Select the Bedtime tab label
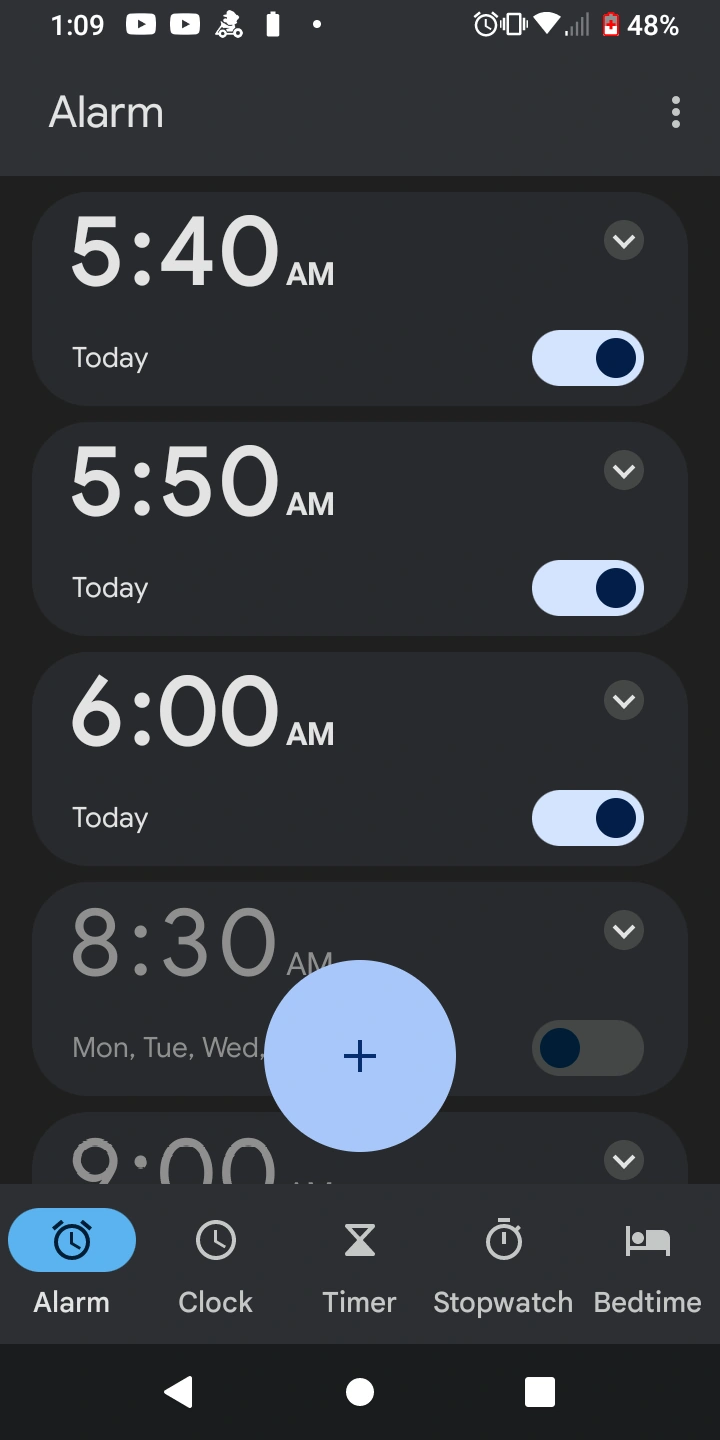The image size is (720, 1440). pyautogui.click(x=646, y=1301)
